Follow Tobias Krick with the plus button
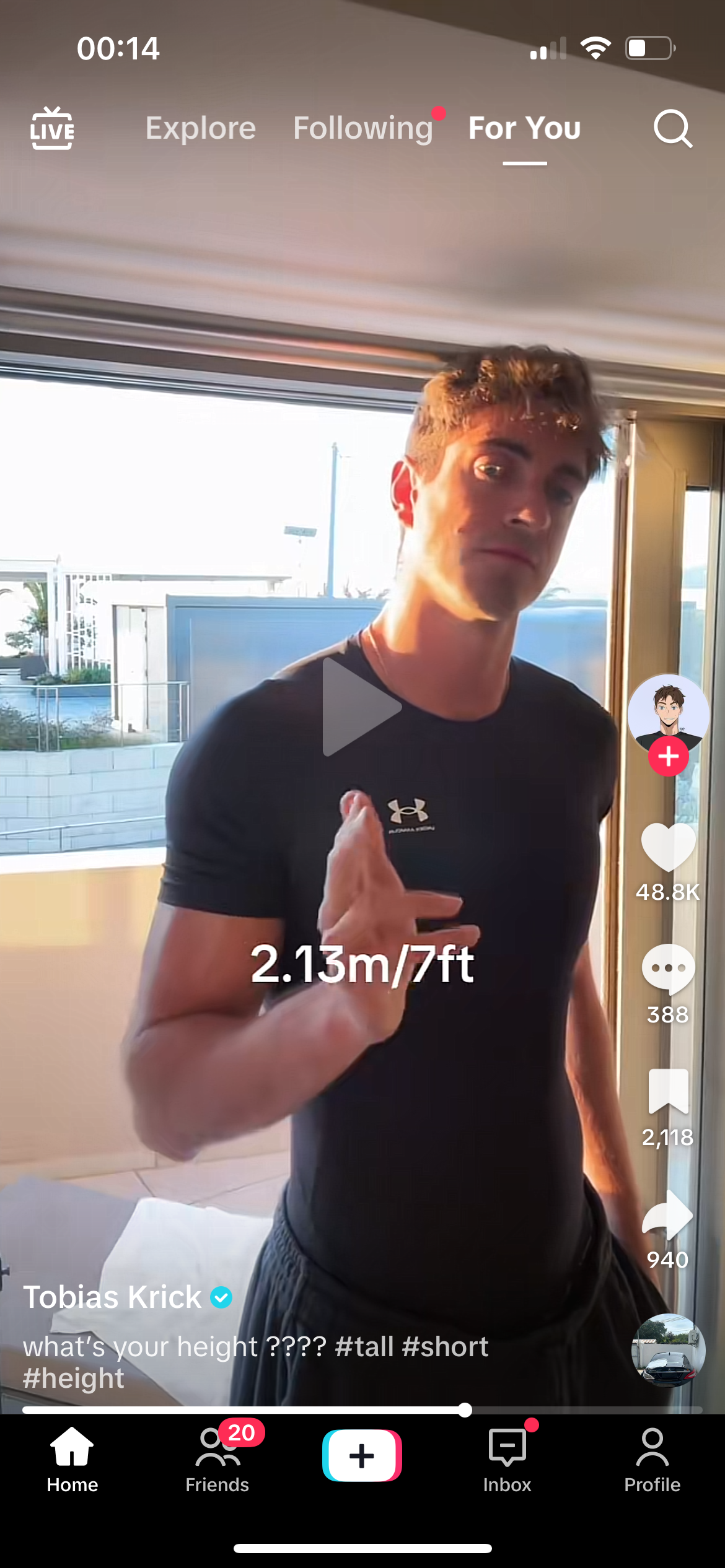Screen dimensions: 725x1568 click(x=668, y=756)
